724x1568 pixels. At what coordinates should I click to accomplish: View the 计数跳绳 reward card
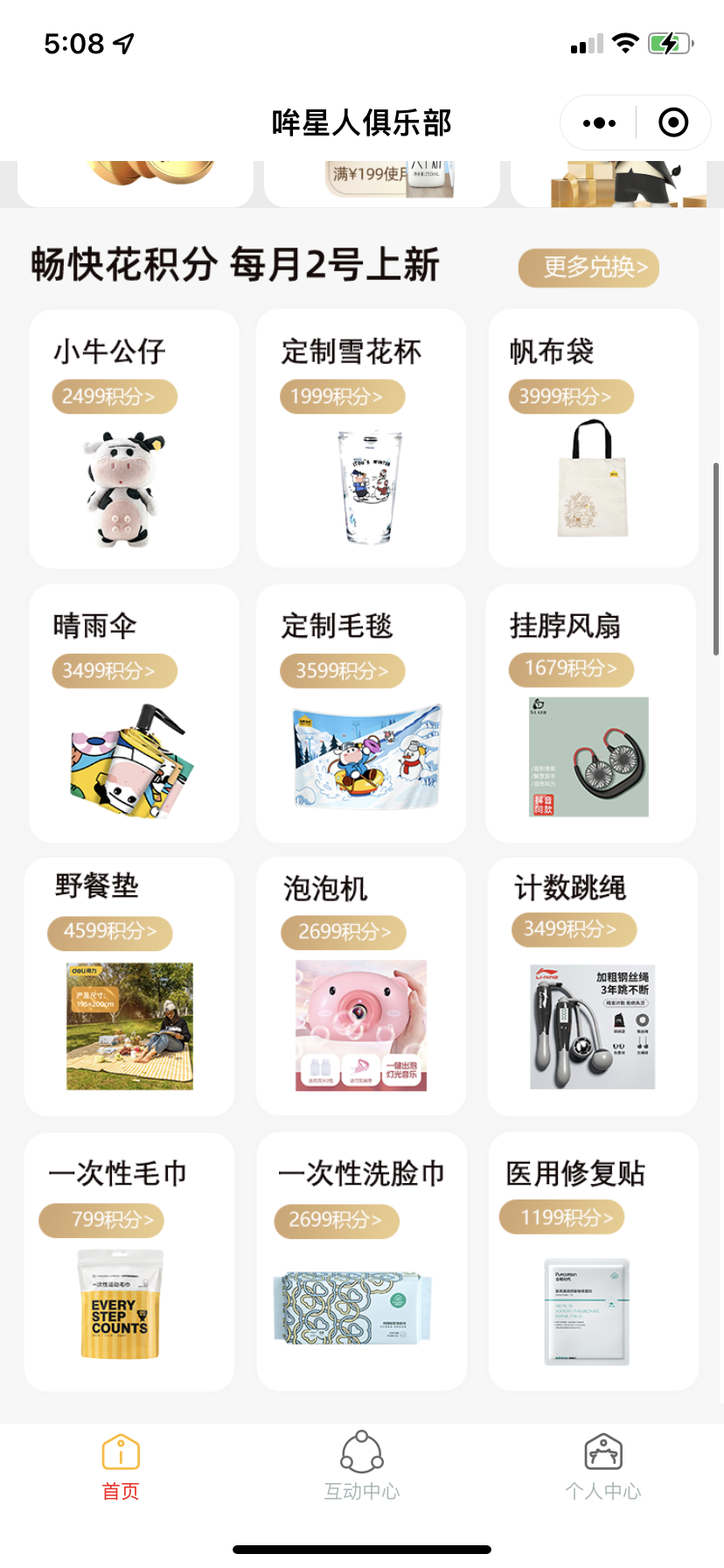(x=592, y=986)
